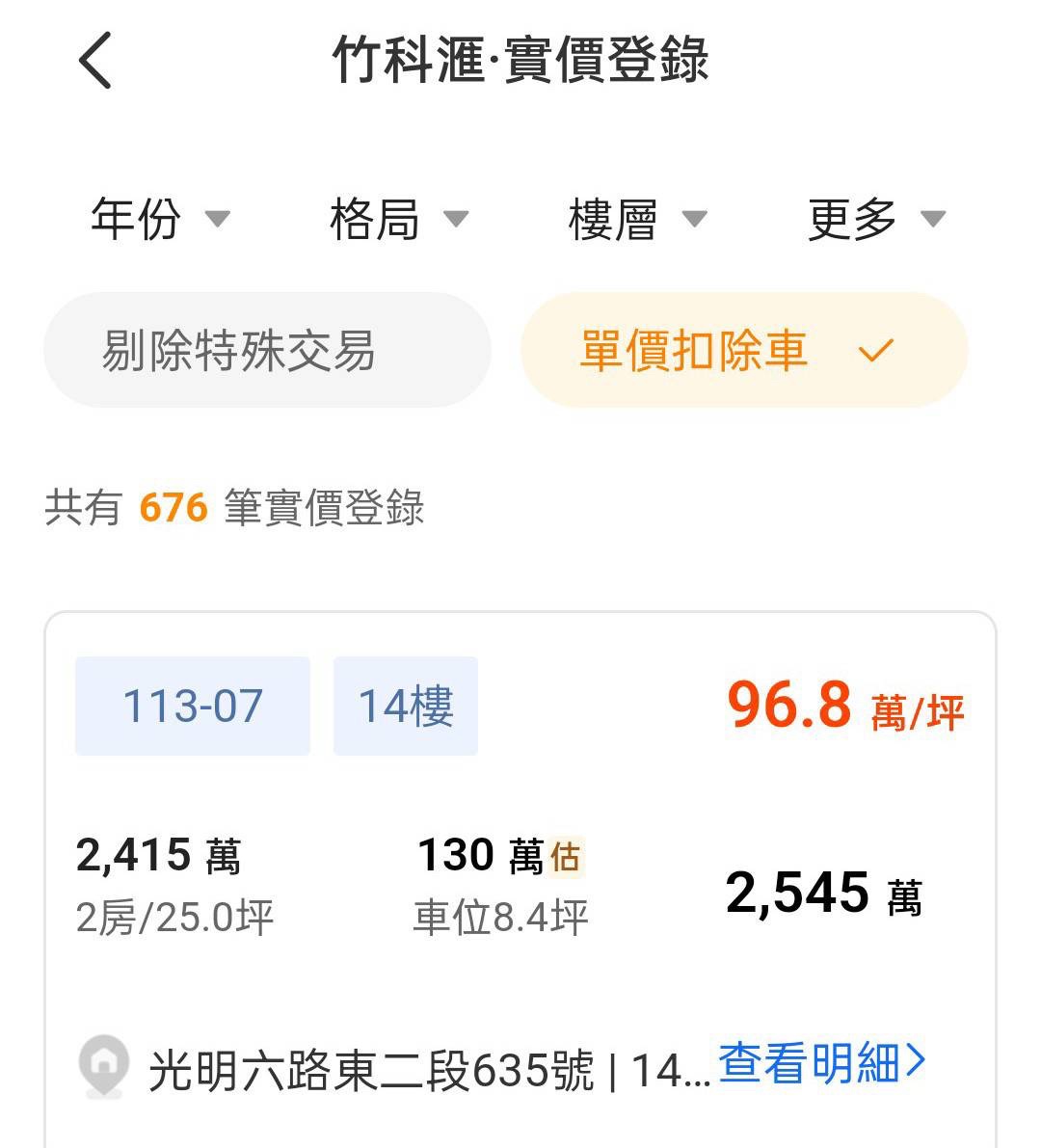
Task: Open 查看明細 for the 113-07 record
Action: click(x=821, y=1063)
